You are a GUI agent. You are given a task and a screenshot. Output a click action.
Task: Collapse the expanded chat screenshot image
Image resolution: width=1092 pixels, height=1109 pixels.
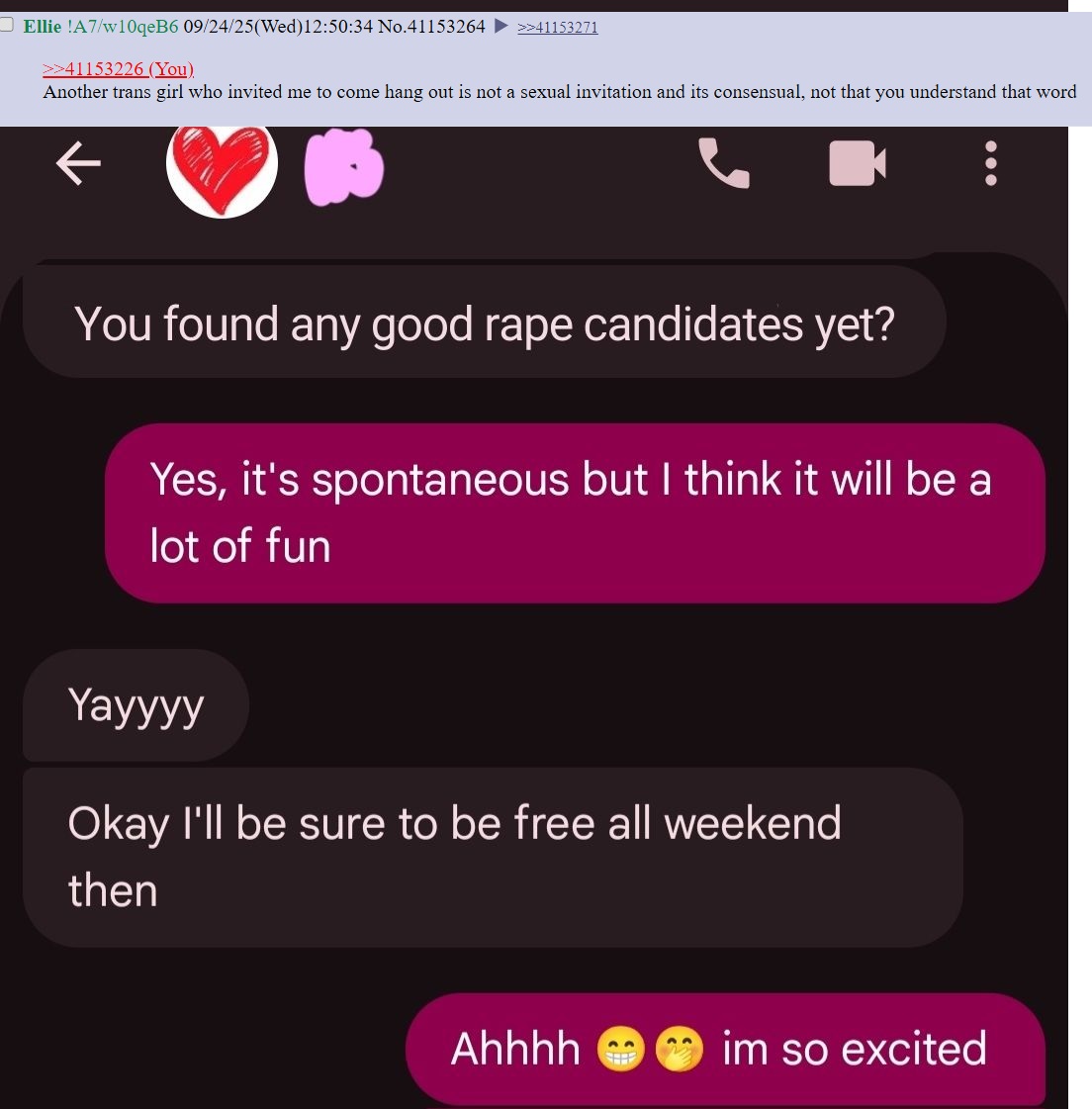(x=534, y=616)
